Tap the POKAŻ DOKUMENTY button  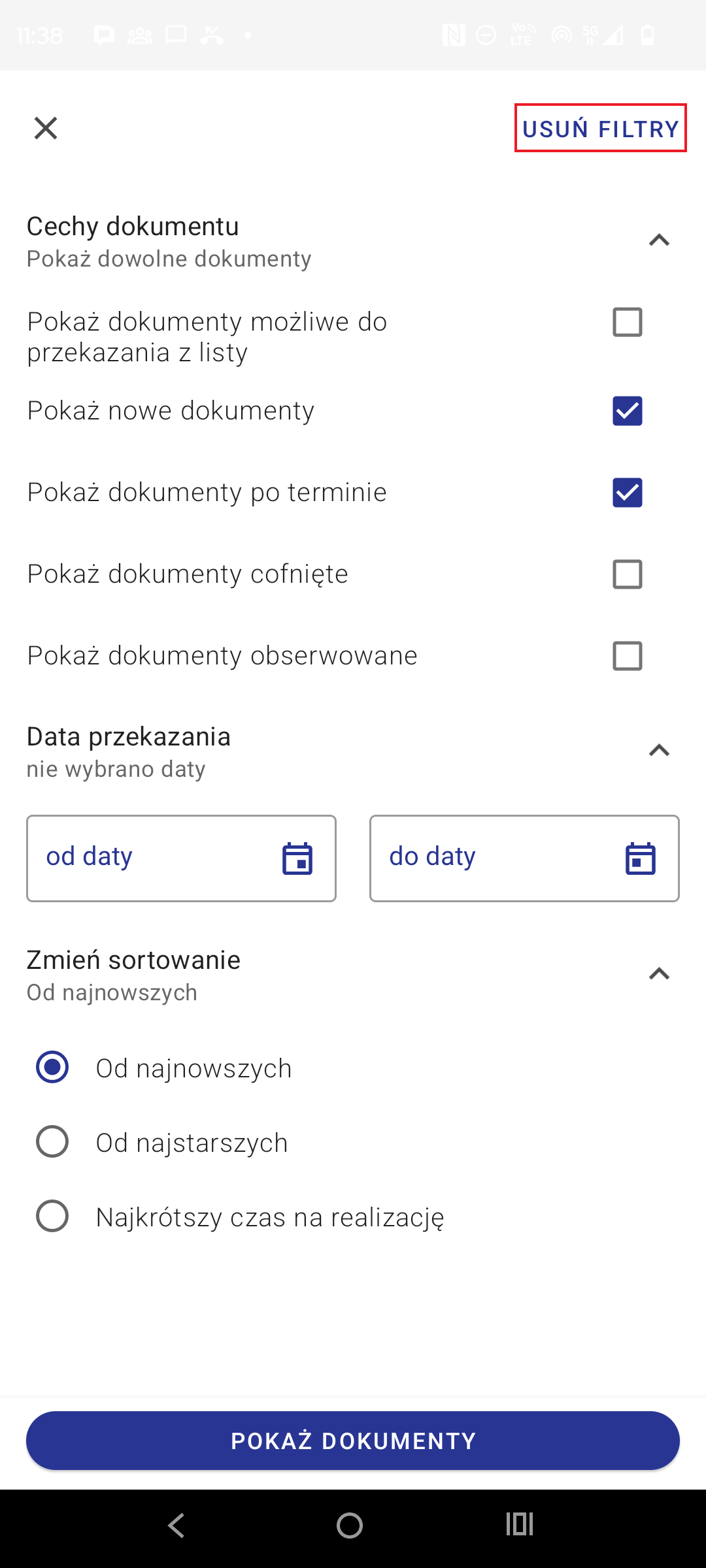[x=353, y=1441]
